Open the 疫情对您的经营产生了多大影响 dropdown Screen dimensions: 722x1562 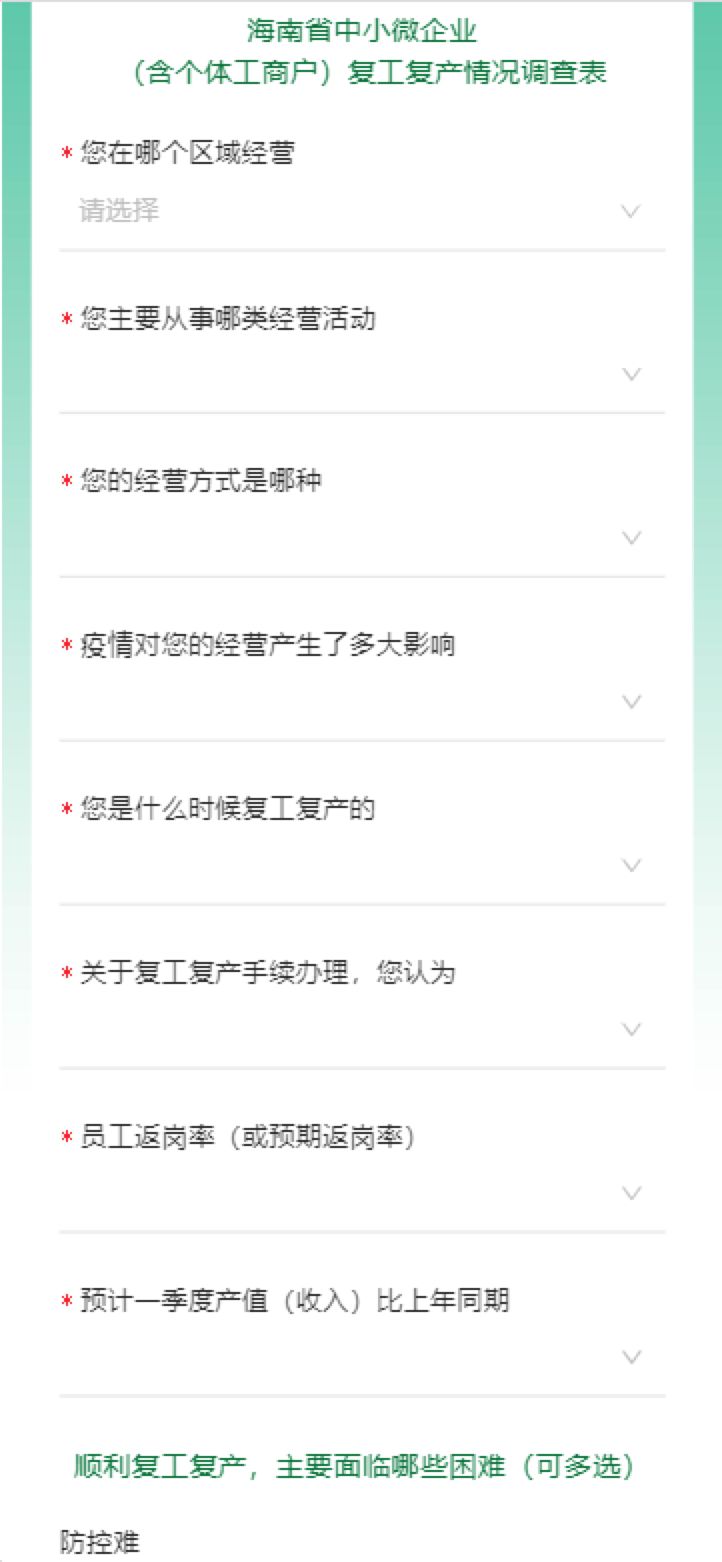tap(361, 702)
